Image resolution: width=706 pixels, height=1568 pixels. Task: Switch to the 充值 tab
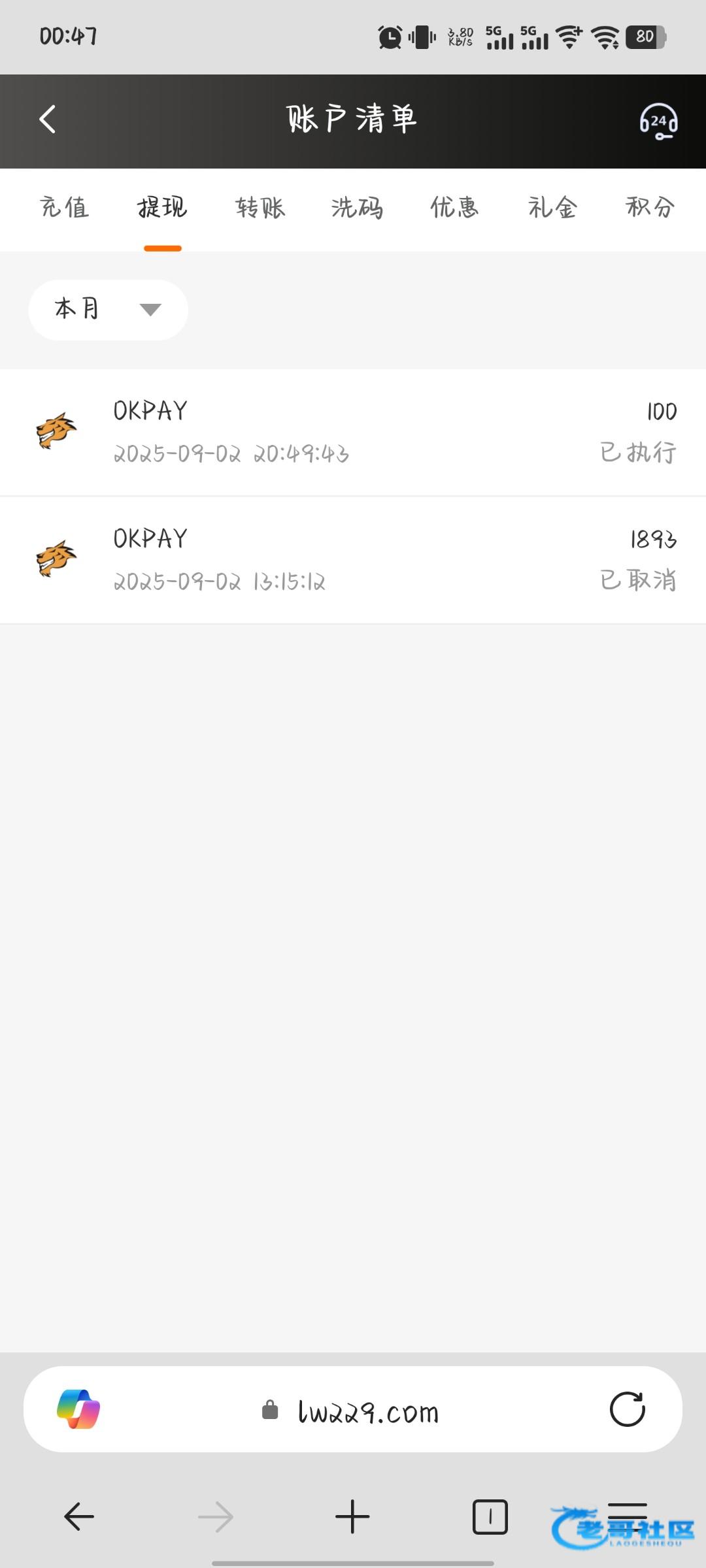pos(64,208)
